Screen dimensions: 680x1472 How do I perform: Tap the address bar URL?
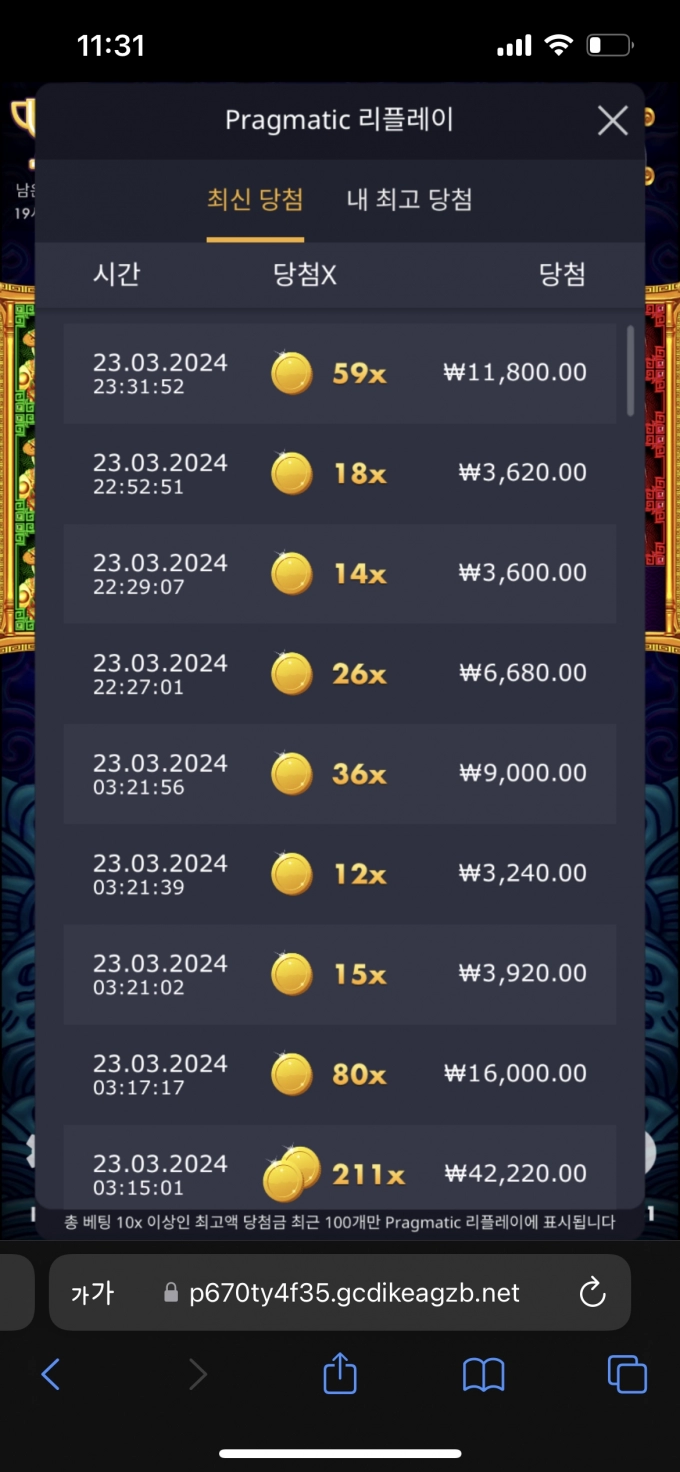[354, 1293]
